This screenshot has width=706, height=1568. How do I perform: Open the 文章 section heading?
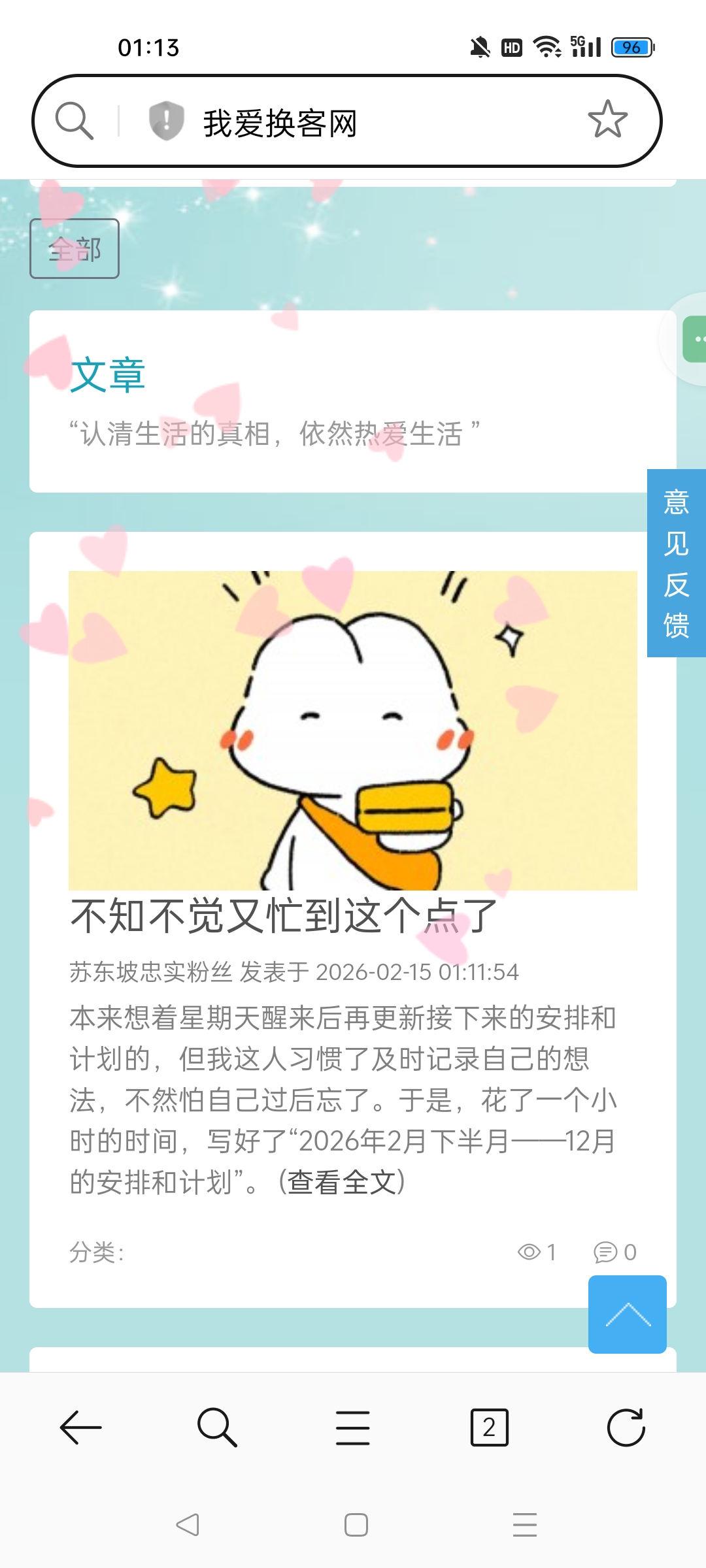(108, 376)
